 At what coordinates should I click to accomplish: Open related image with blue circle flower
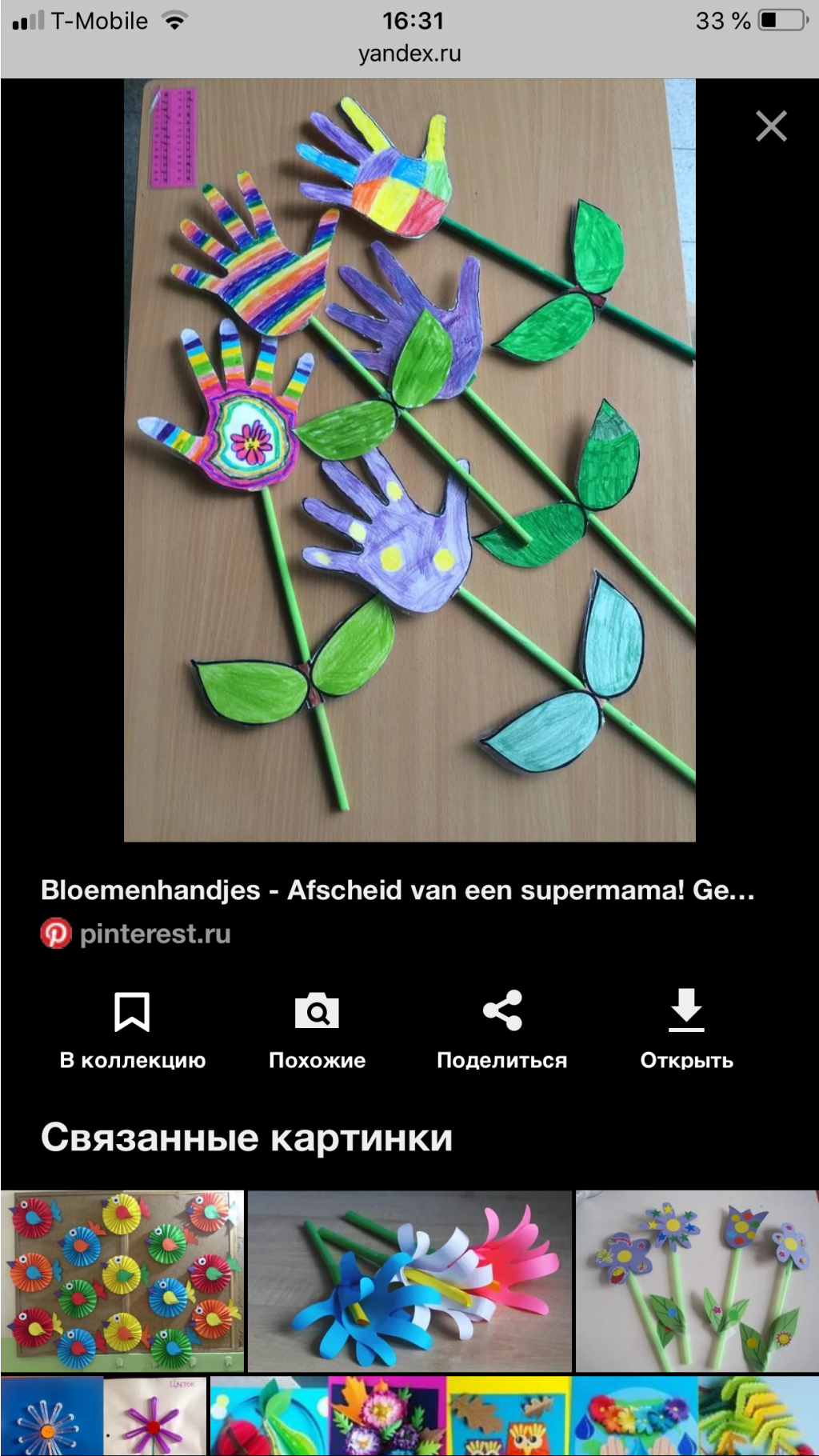pyautogui.click(x=52, y=1416)
